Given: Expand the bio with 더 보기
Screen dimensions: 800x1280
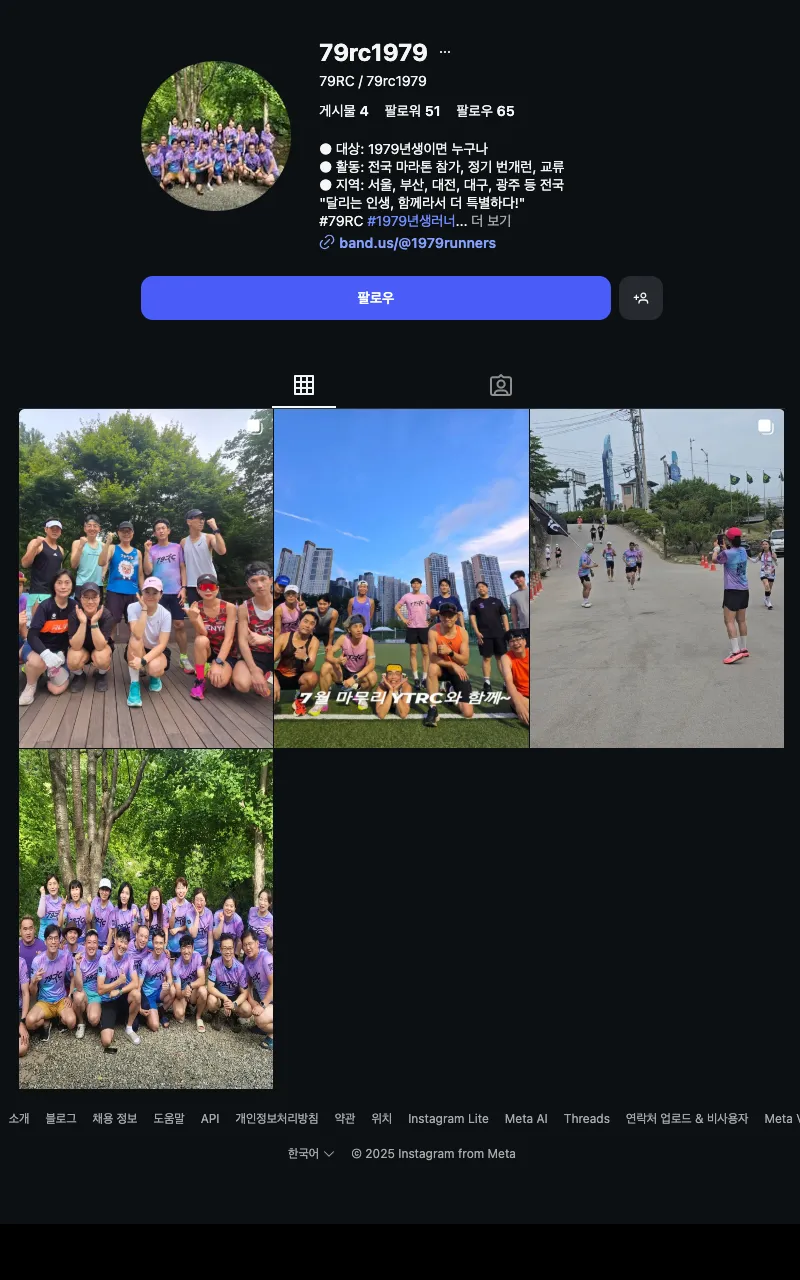Looking at the screenshot, I should [x=491, y=221].
